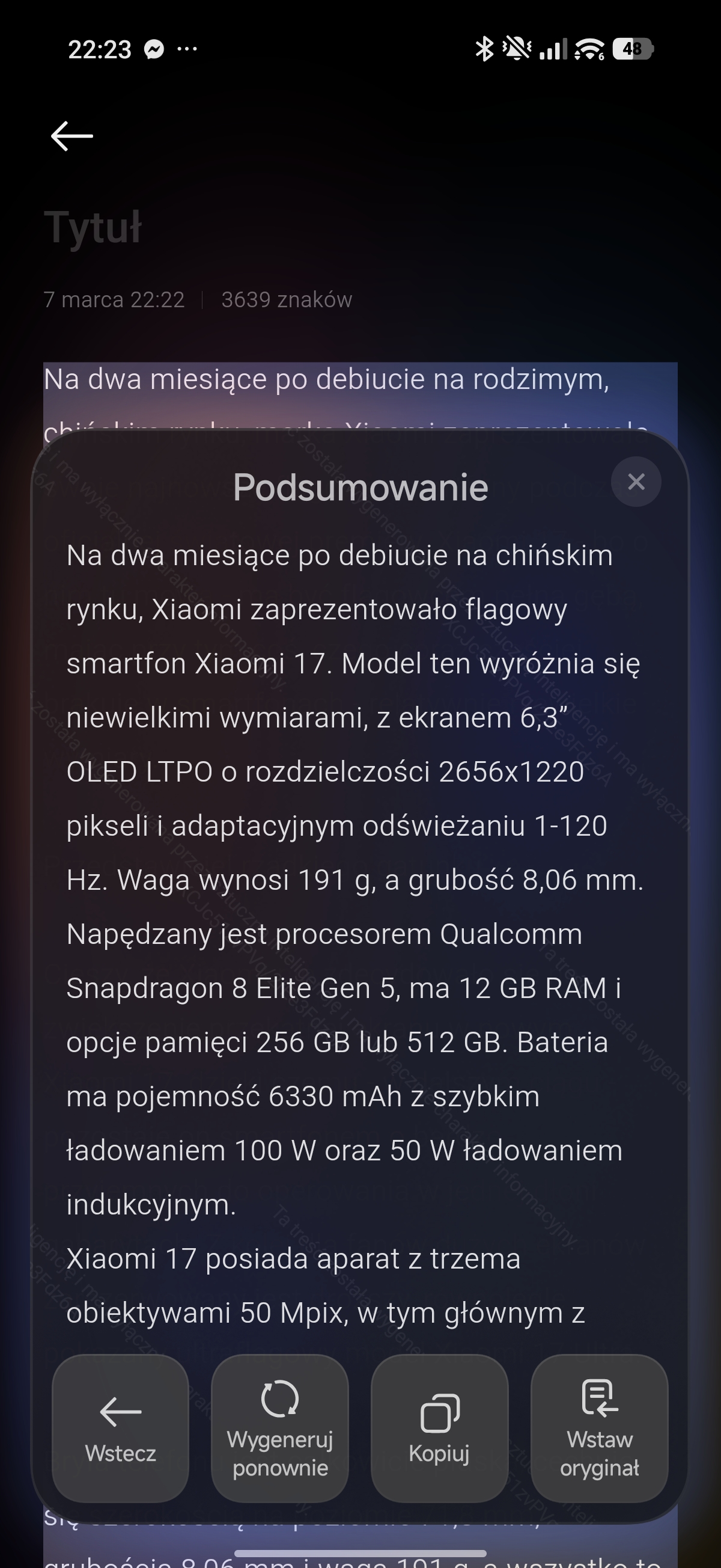Close the Podsumowanie summary panel
This screenshot has height=1568, width=721.
click(636, 482)
